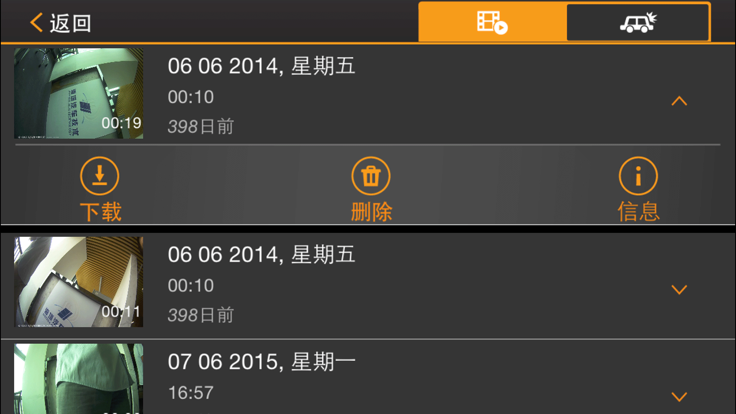Collapse the expanded first video row
Screen dimensions: 736x414
(679, 101)
